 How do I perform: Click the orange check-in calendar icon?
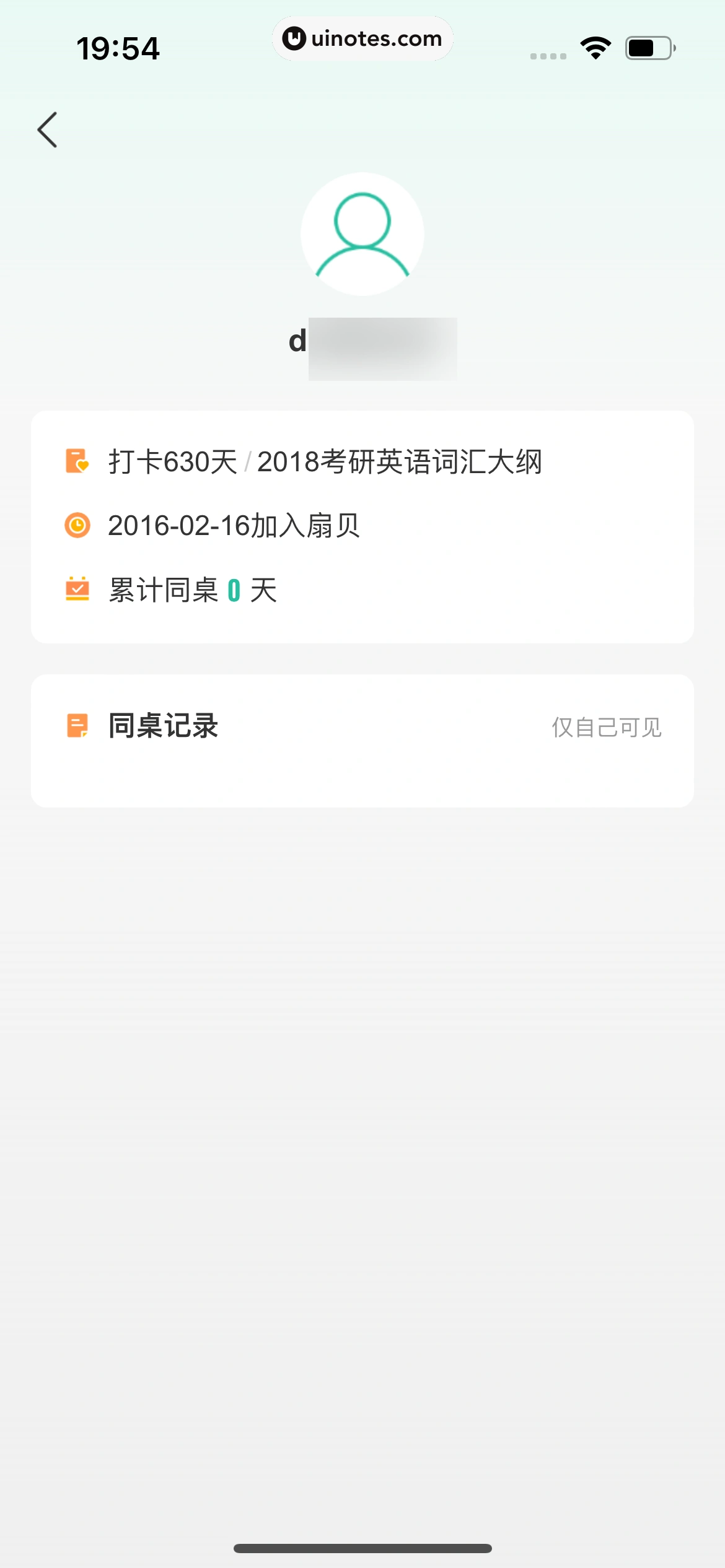click(x=77, y=462)
